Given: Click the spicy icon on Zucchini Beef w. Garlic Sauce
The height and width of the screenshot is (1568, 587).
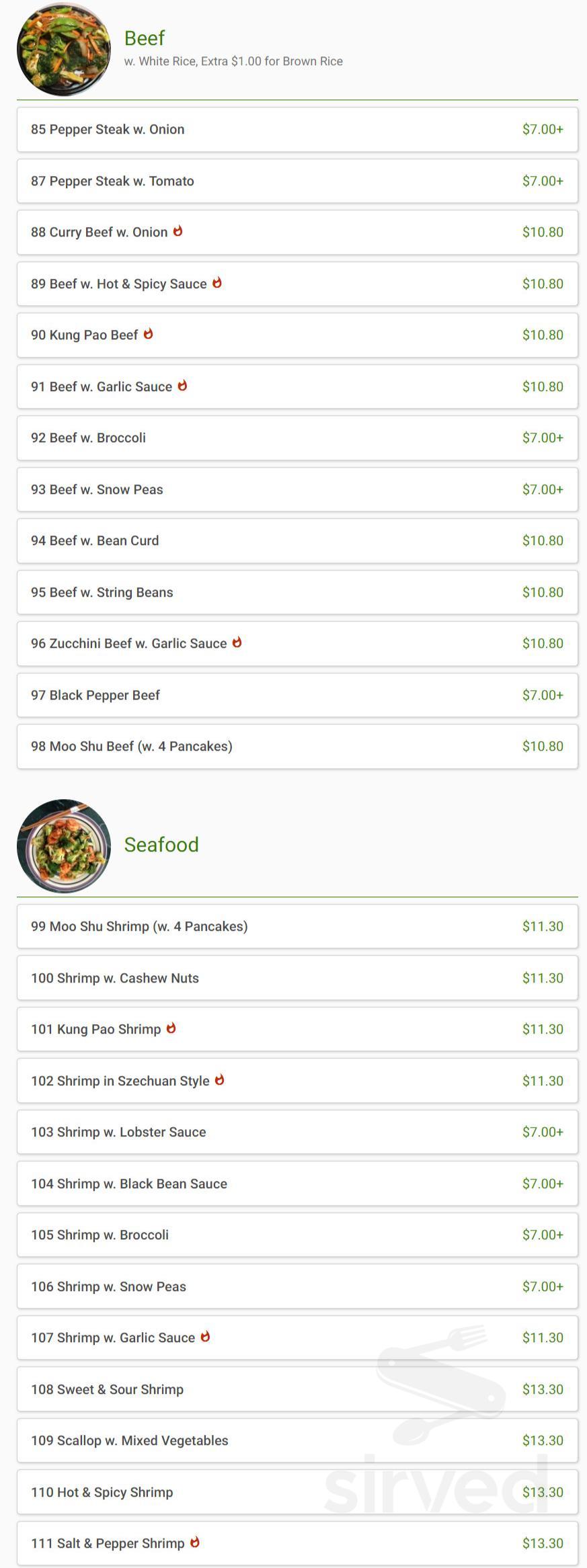Looking at the screenshot, I should [237, 643].
